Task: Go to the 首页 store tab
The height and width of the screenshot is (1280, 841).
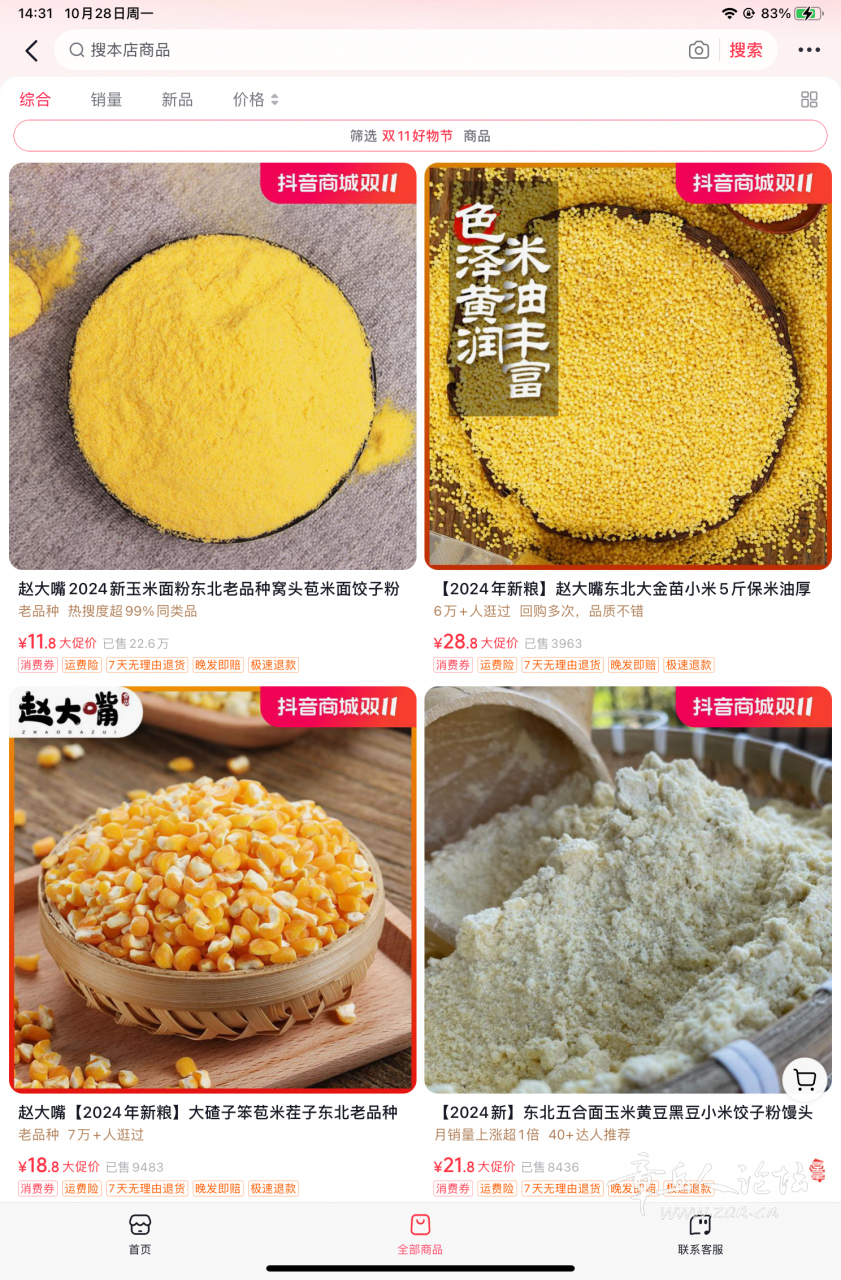Action: click(x=140, y=1234)
